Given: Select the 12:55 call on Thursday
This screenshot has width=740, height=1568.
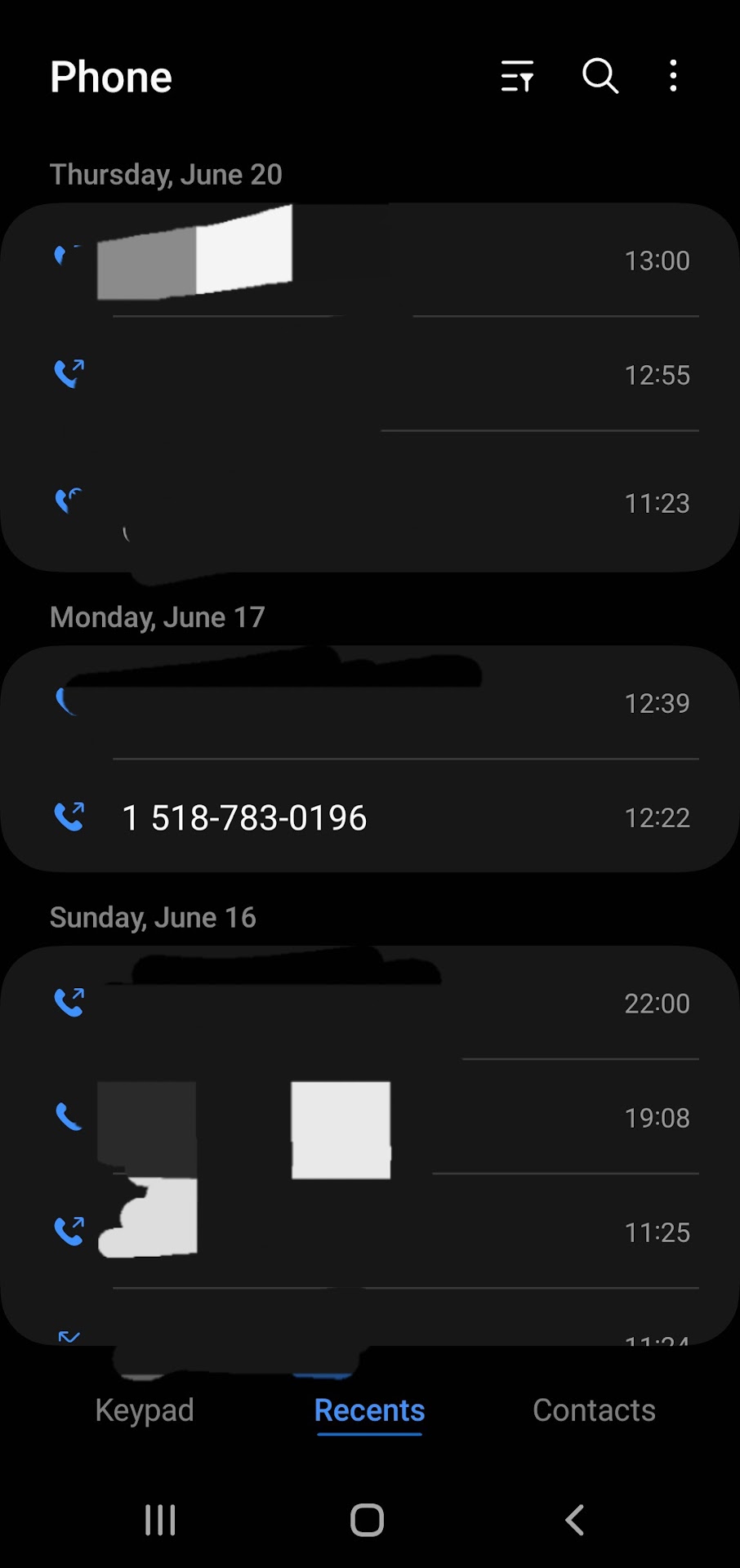Looking at the screenshot, I should [369, 375].
